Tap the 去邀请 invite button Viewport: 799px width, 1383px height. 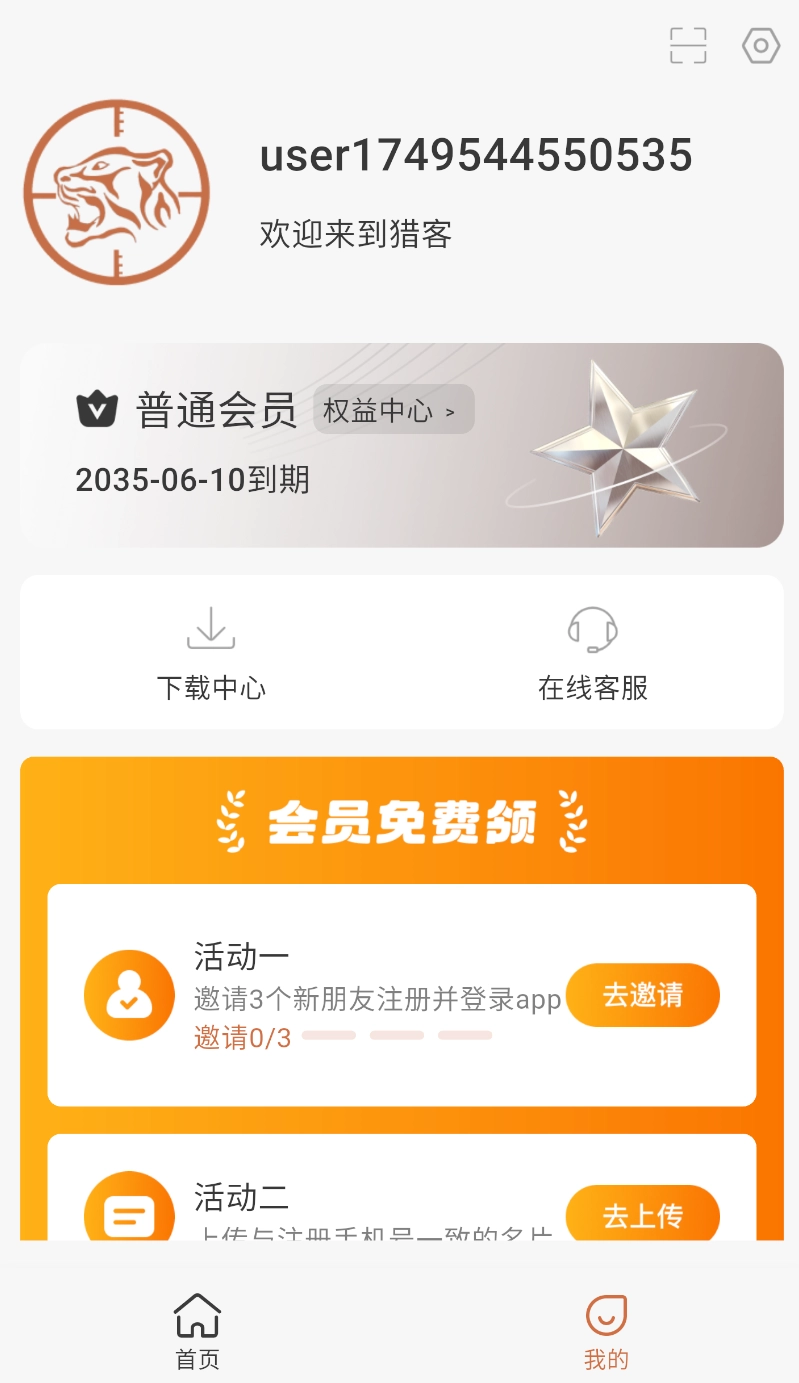pyautogui.click(x=643, y=994)
